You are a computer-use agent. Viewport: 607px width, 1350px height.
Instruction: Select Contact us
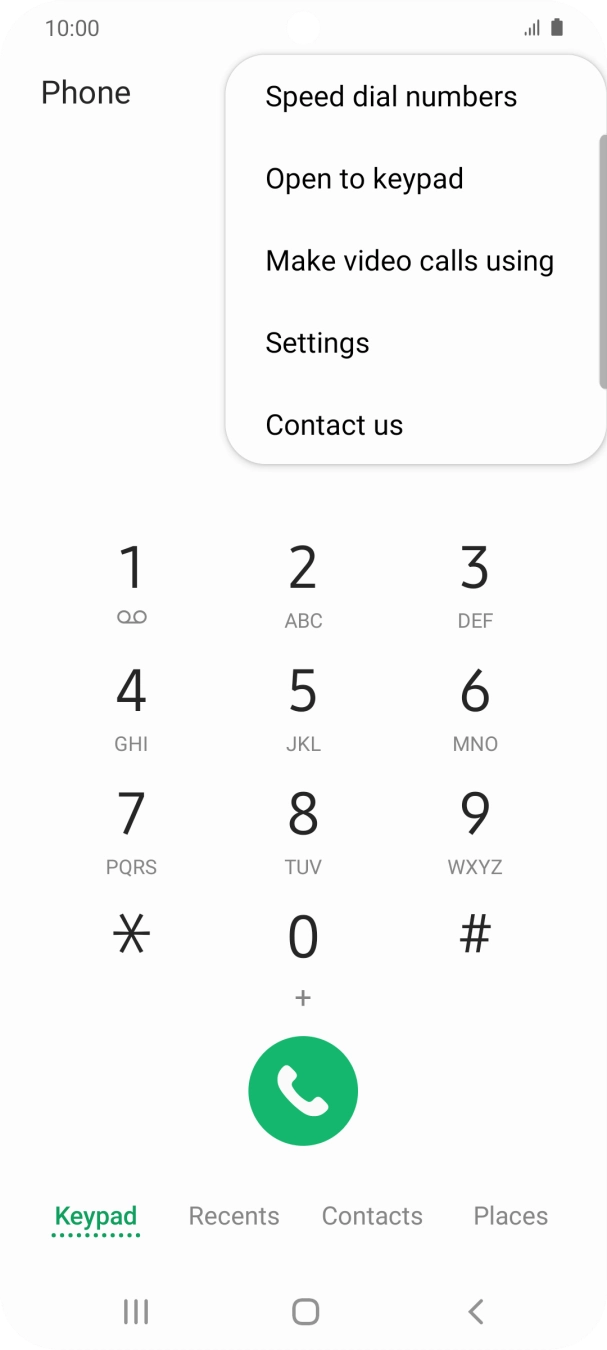click(x=415, y=425)
